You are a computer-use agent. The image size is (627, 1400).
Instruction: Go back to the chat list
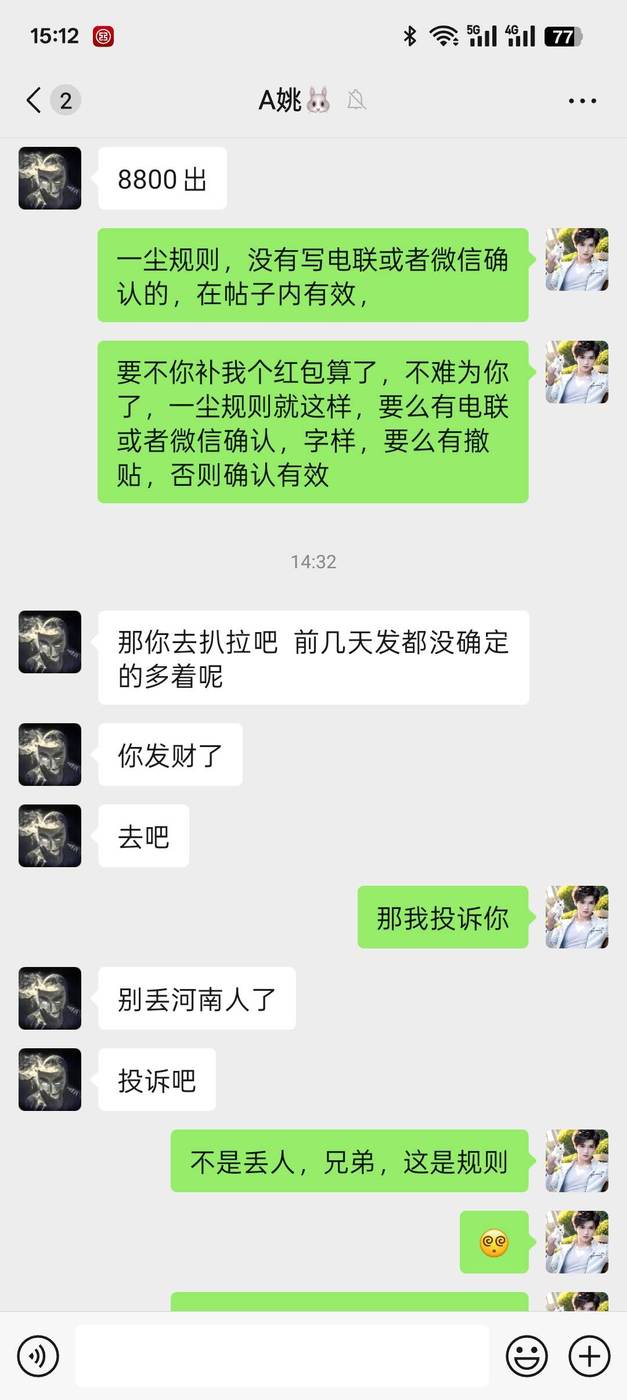(x=35, y=100)
